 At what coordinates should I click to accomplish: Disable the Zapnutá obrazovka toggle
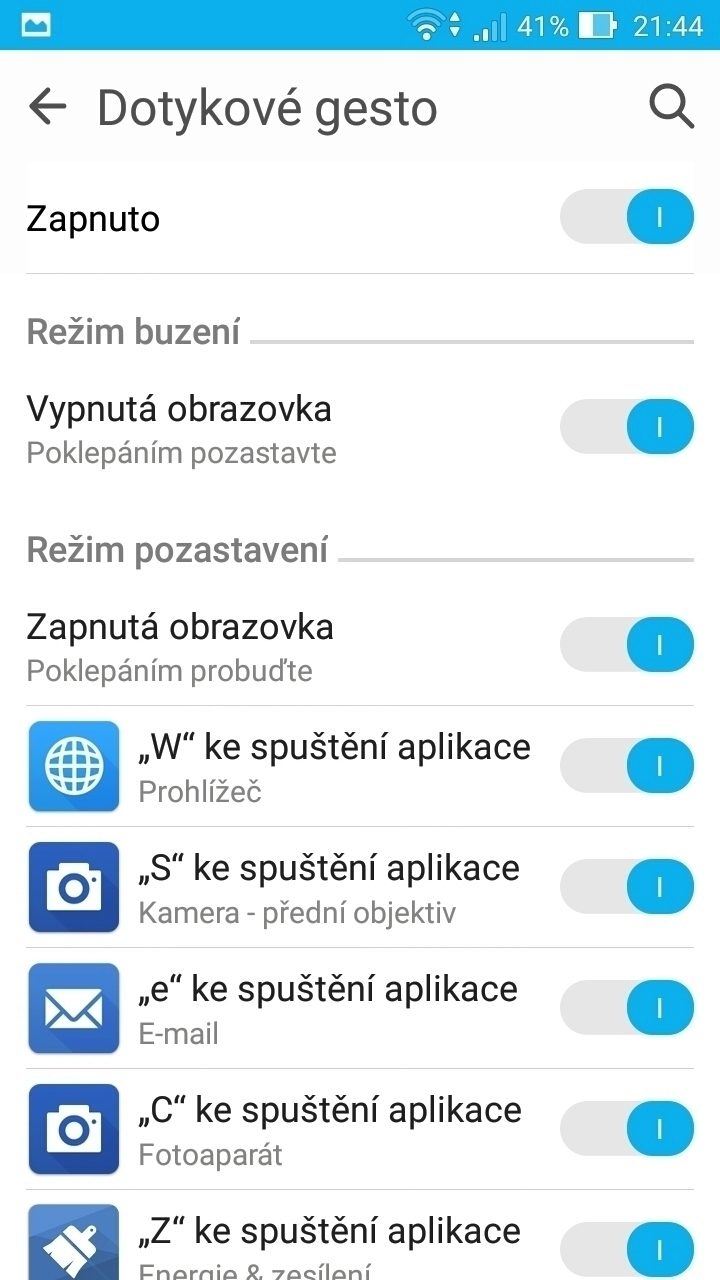point(626,645)
